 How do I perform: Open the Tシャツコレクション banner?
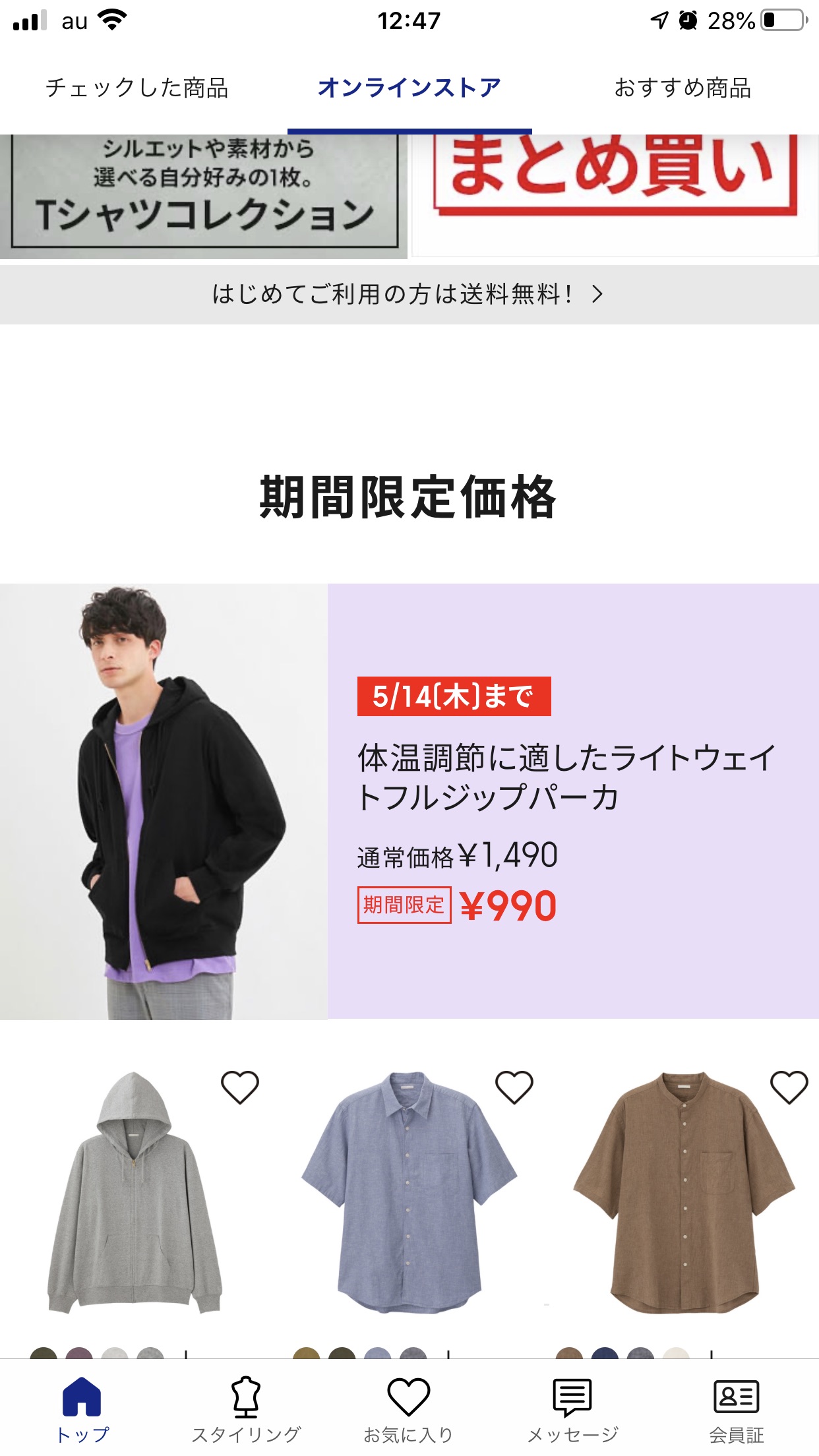(x=204, y=196)
